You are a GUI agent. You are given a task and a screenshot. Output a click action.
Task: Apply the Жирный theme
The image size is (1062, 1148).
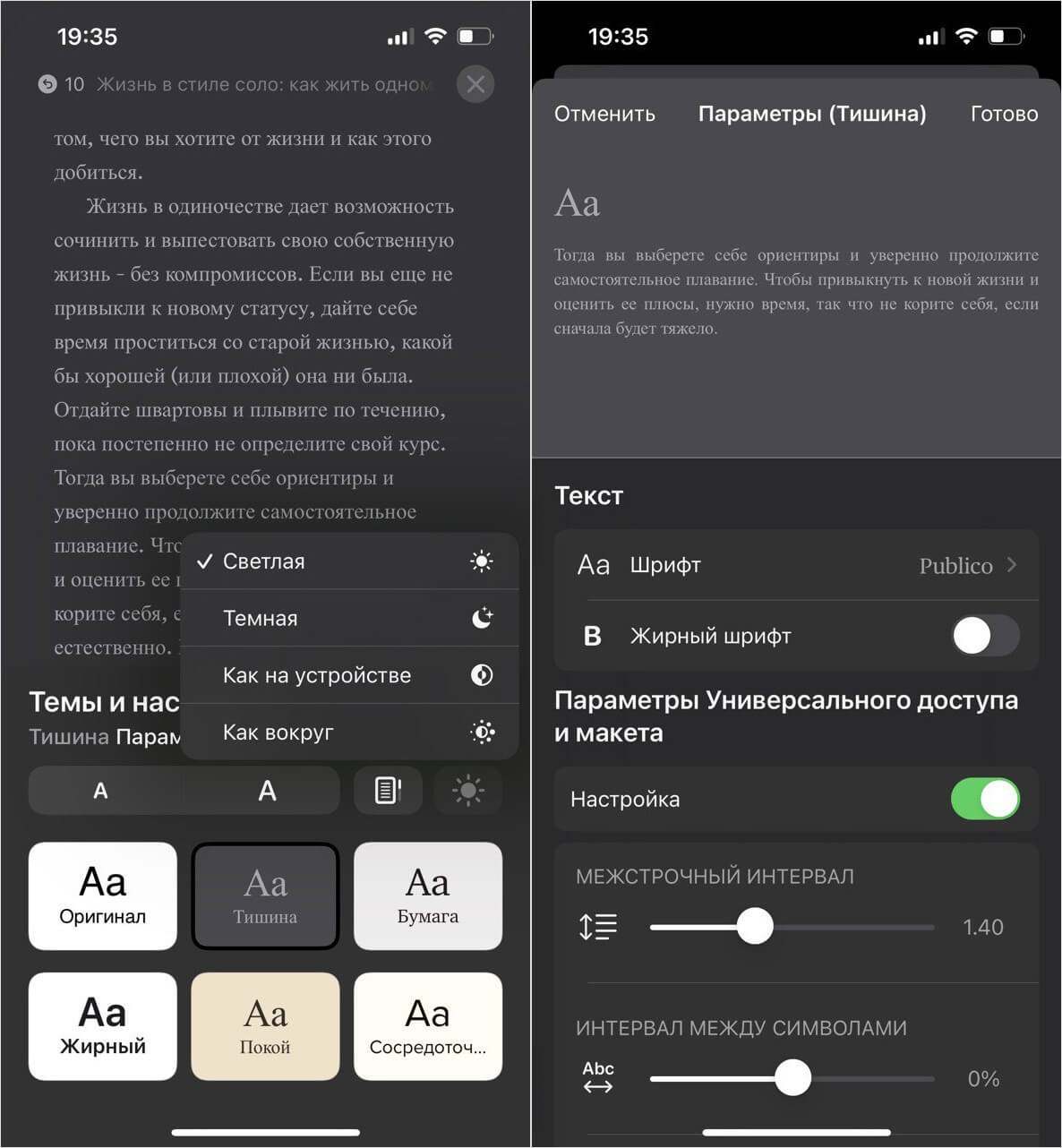pos(103,1026)
